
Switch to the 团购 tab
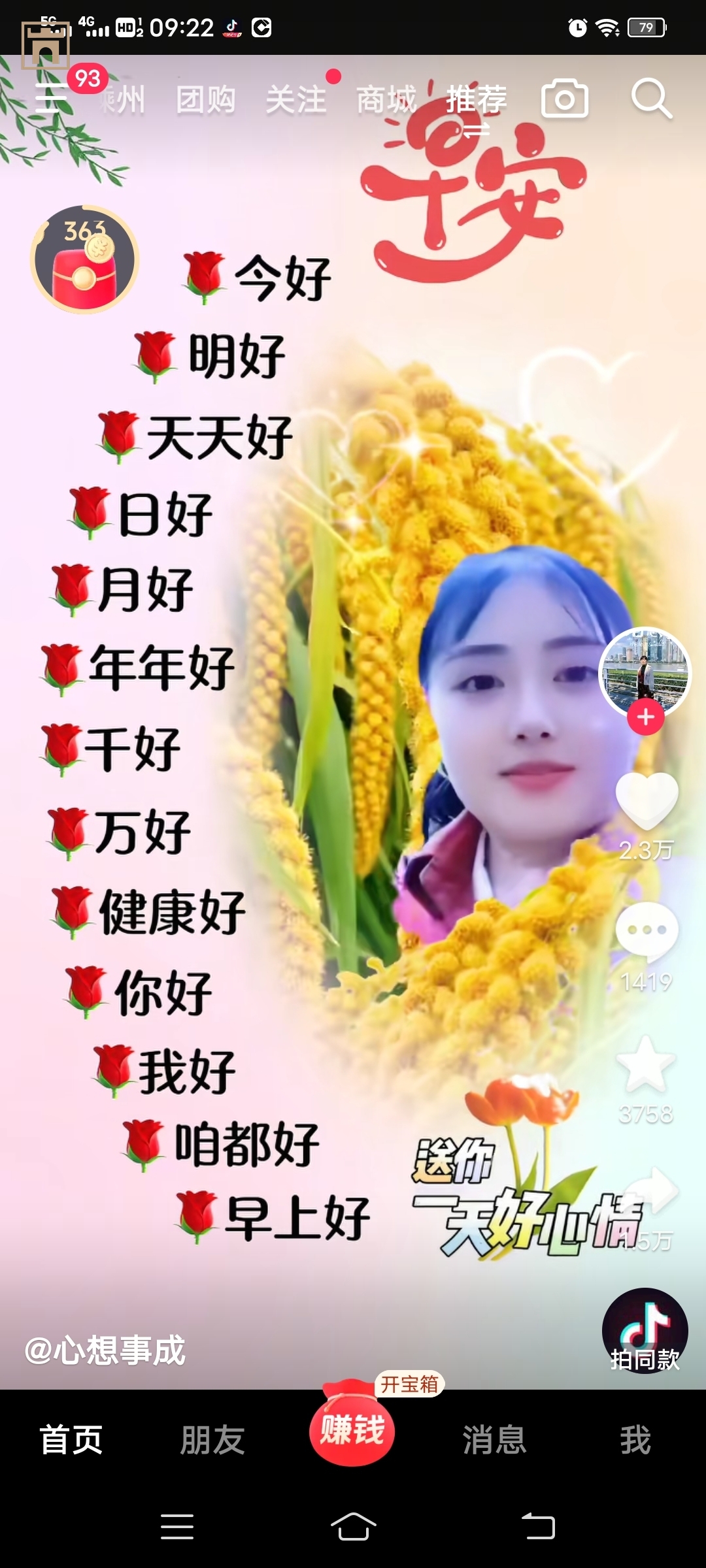(x=205, y=100)
